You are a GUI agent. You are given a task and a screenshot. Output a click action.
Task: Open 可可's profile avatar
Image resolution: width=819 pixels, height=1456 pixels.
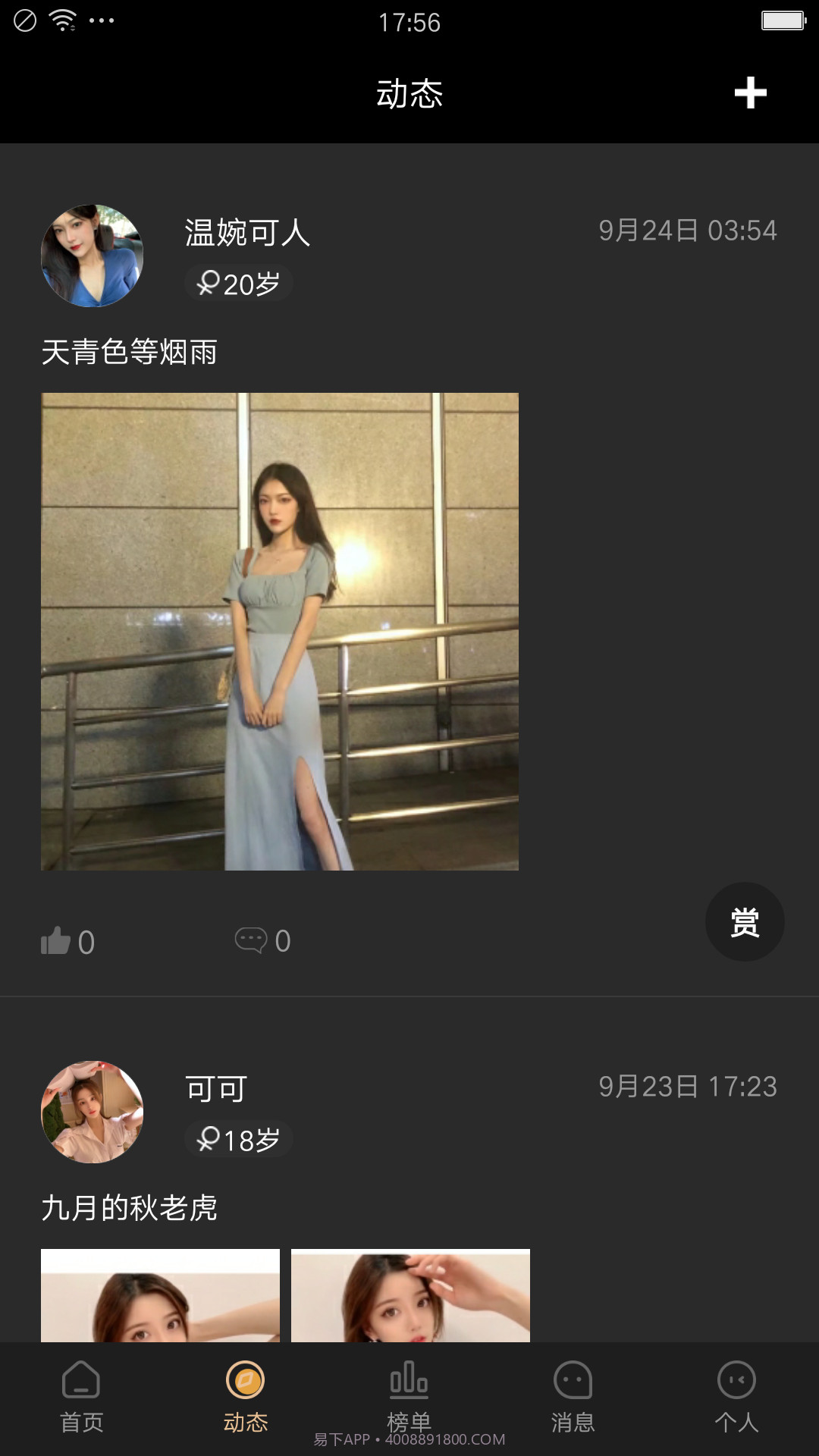click(92, 1110)
